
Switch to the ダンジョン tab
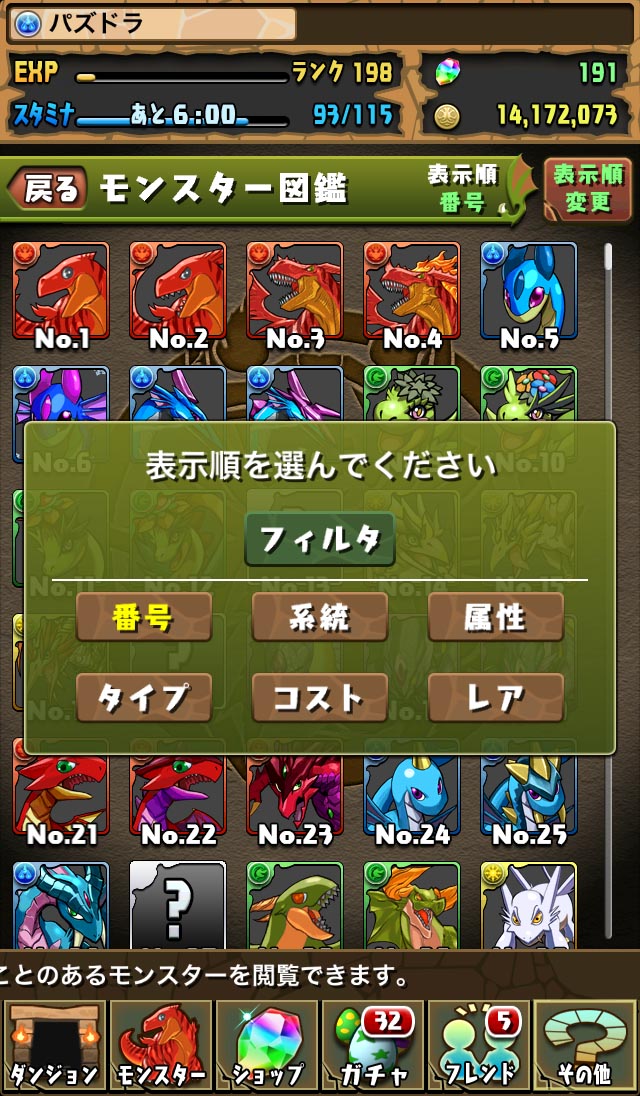point(54,1046)
